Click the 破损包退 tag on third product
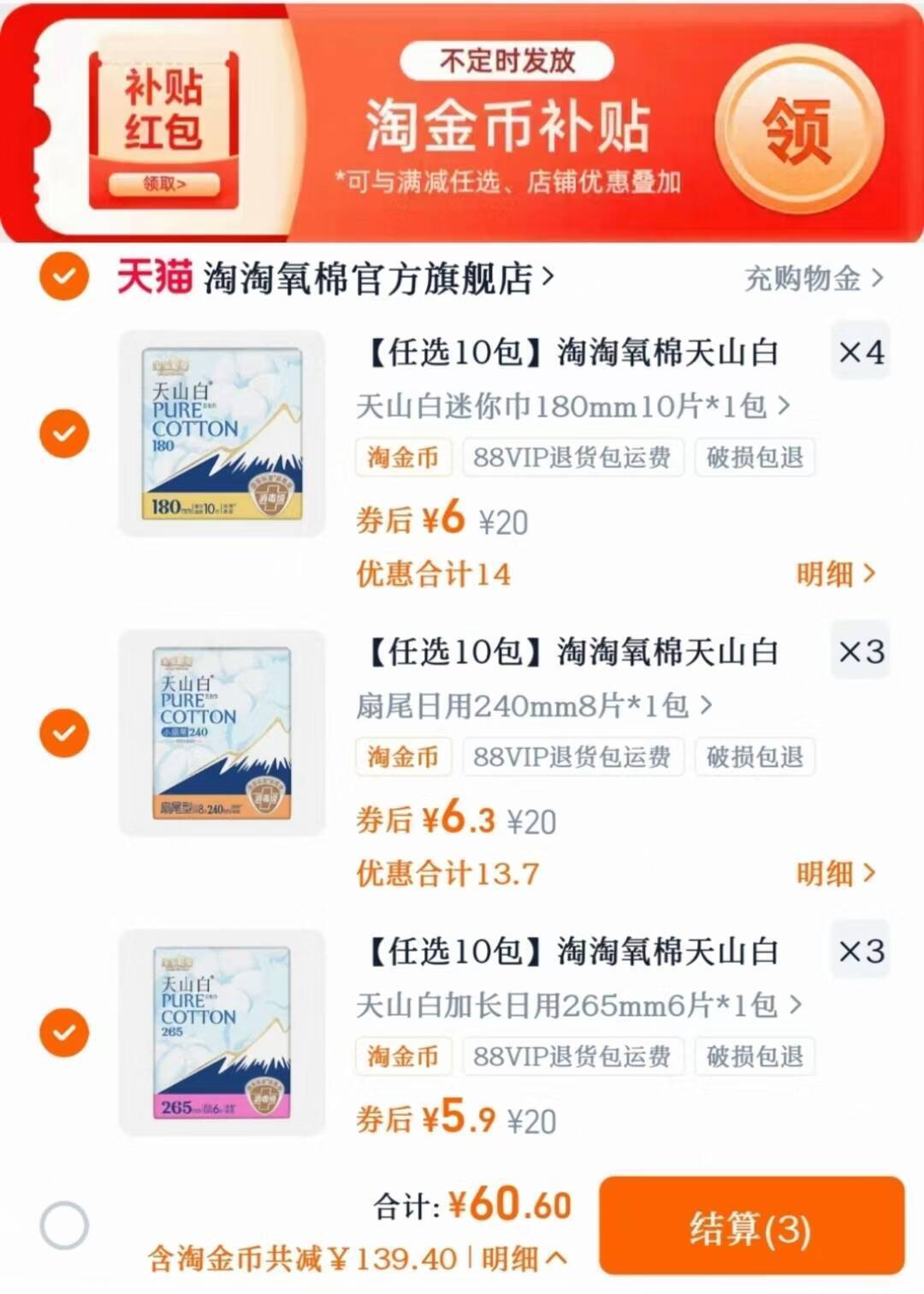 click(x=753, y=1056)
